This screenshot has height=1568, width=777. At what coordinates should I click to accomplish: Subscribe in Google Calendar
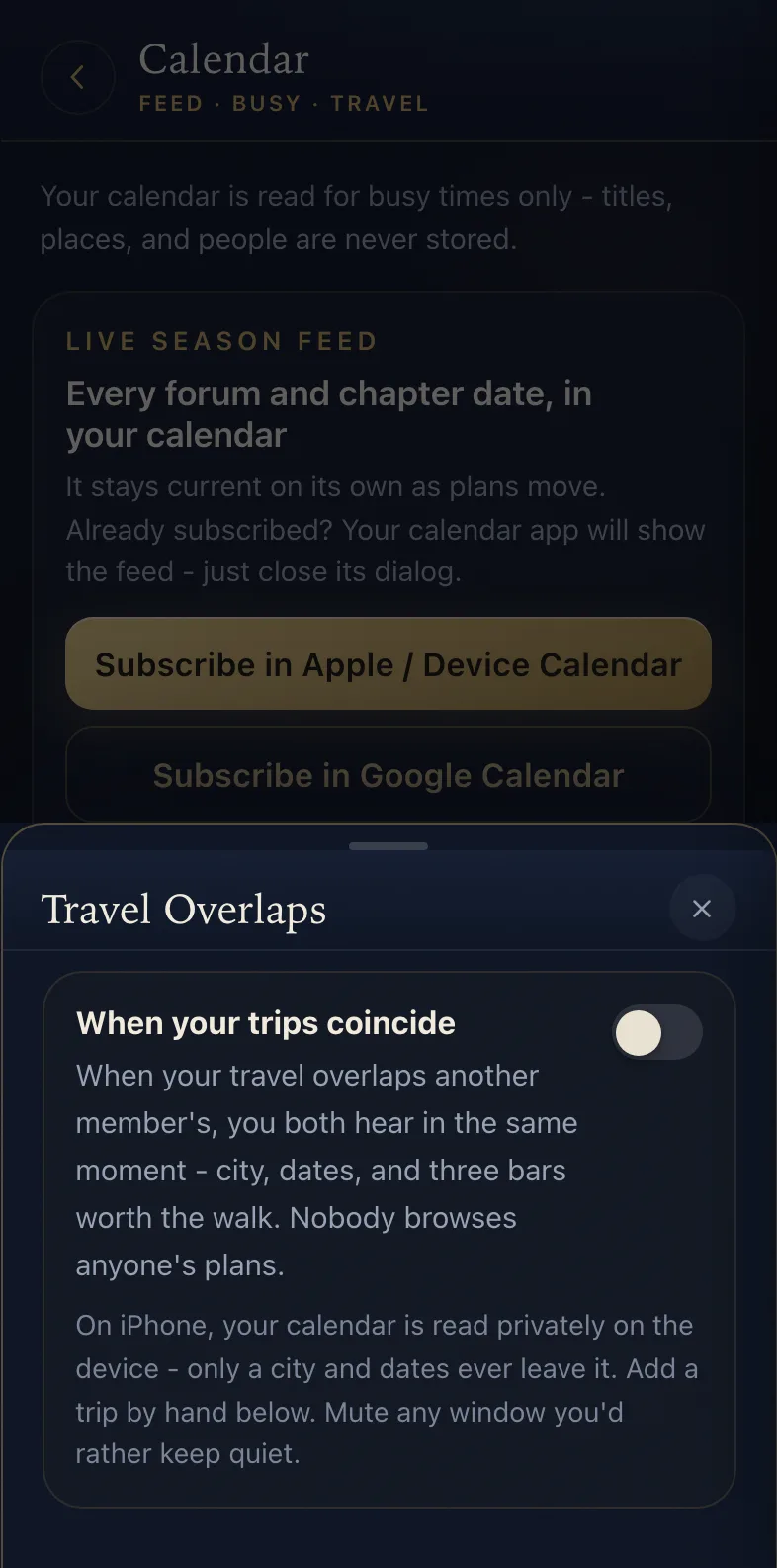388,775
